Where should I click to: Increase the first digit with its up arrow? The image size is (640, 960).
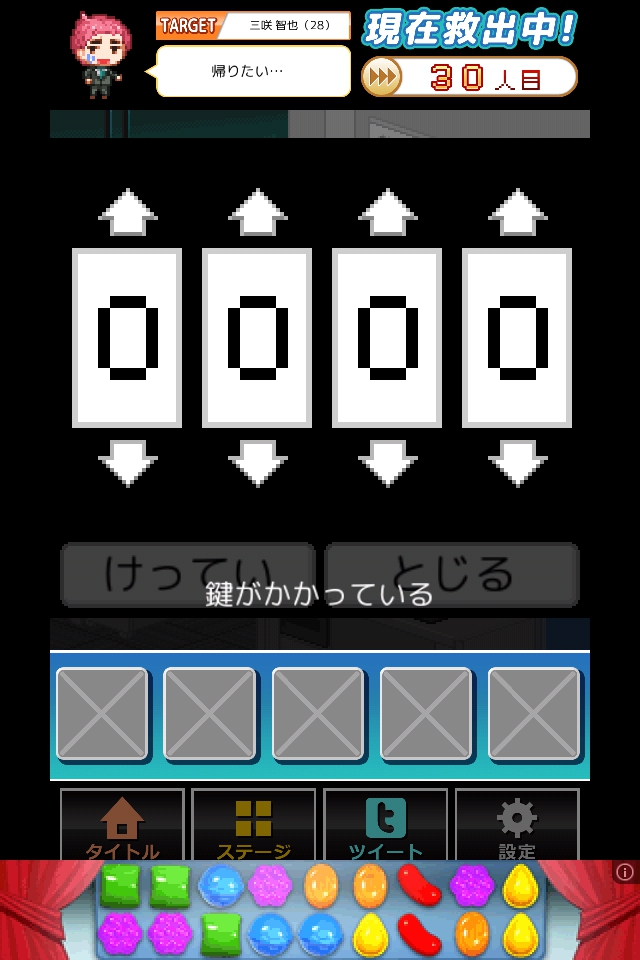click(127, 212)
